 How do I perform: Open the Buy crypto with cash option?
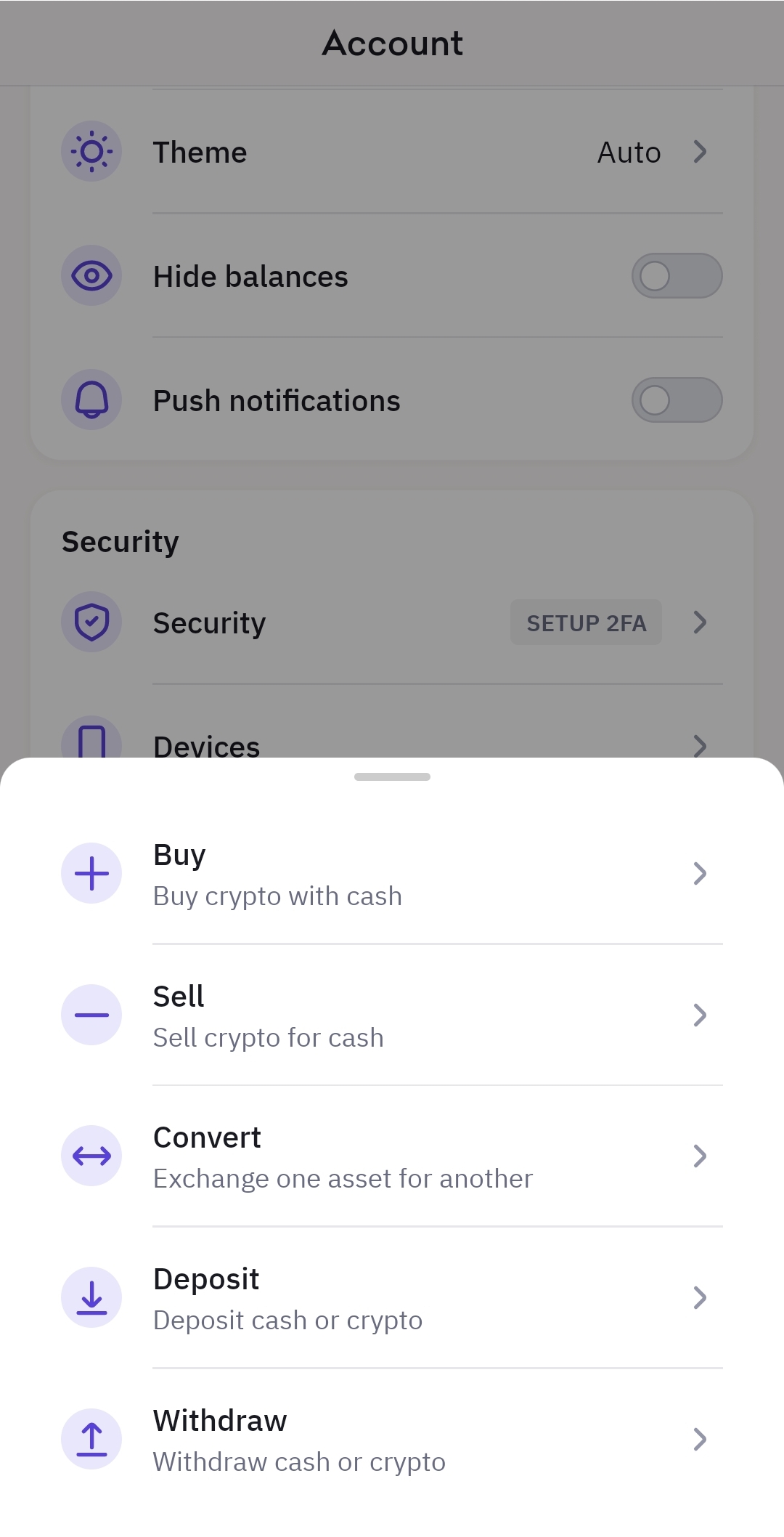(392, 874)
